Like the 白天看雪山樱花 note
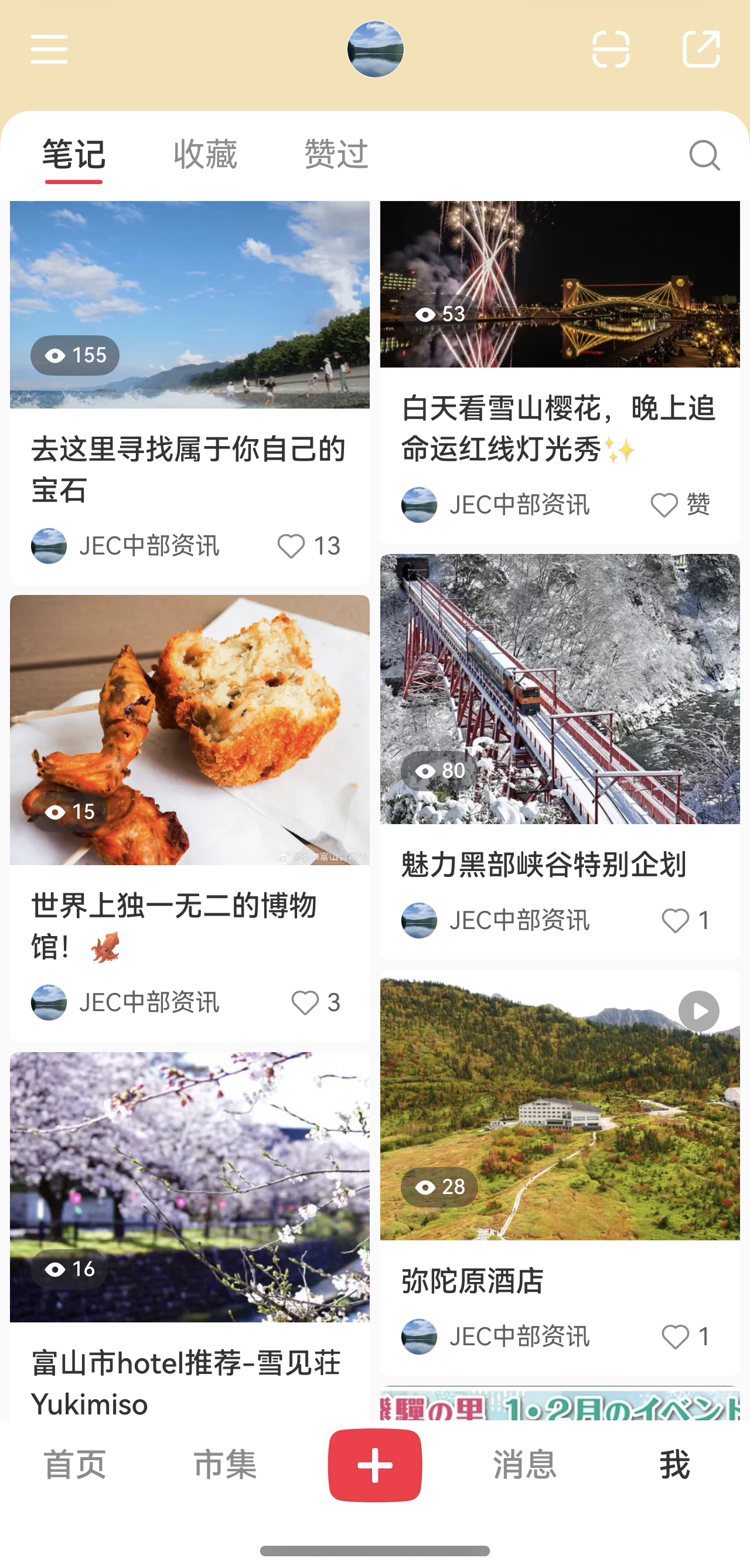The image size is (750, 1568). pos(664,505)
